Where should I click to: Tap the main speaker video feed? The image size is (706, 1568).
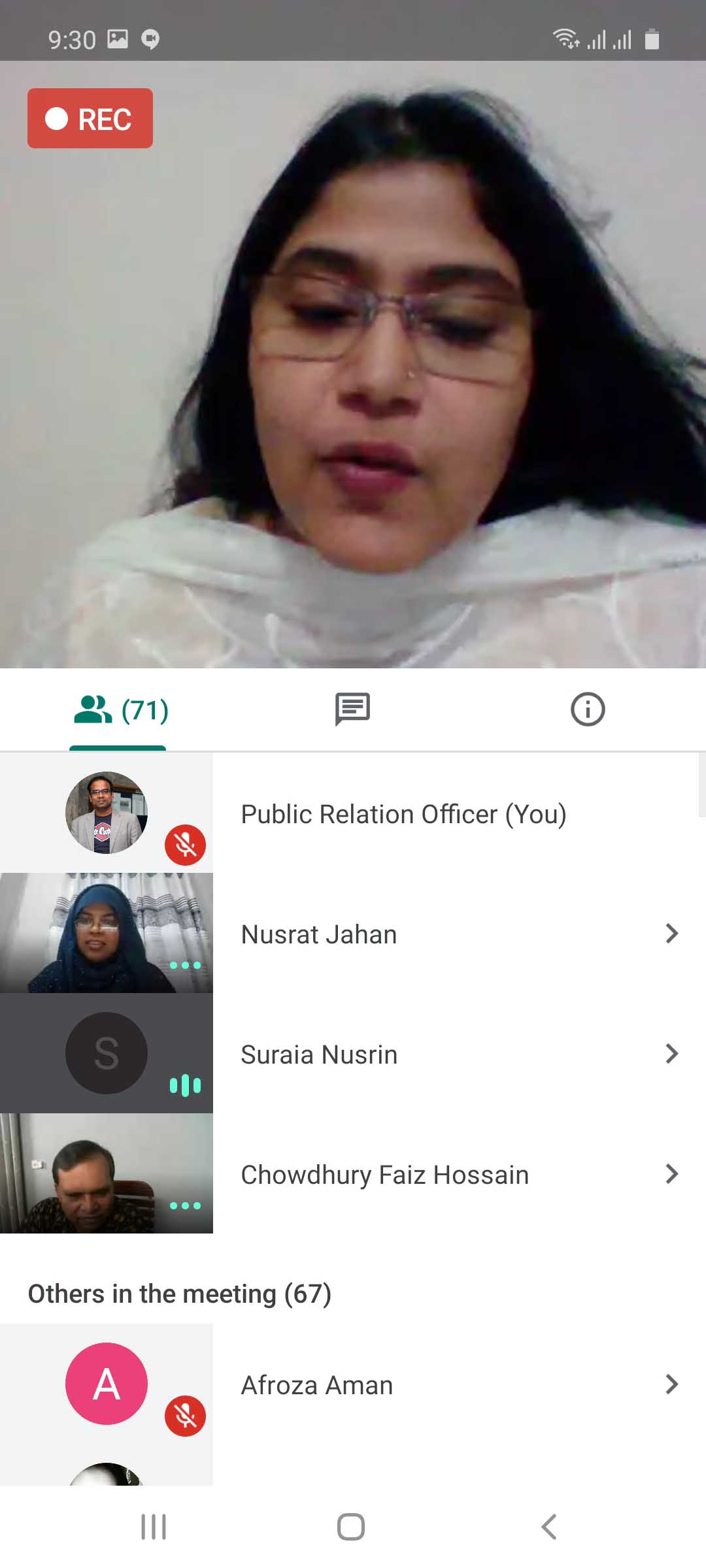(x=353, y=366)
